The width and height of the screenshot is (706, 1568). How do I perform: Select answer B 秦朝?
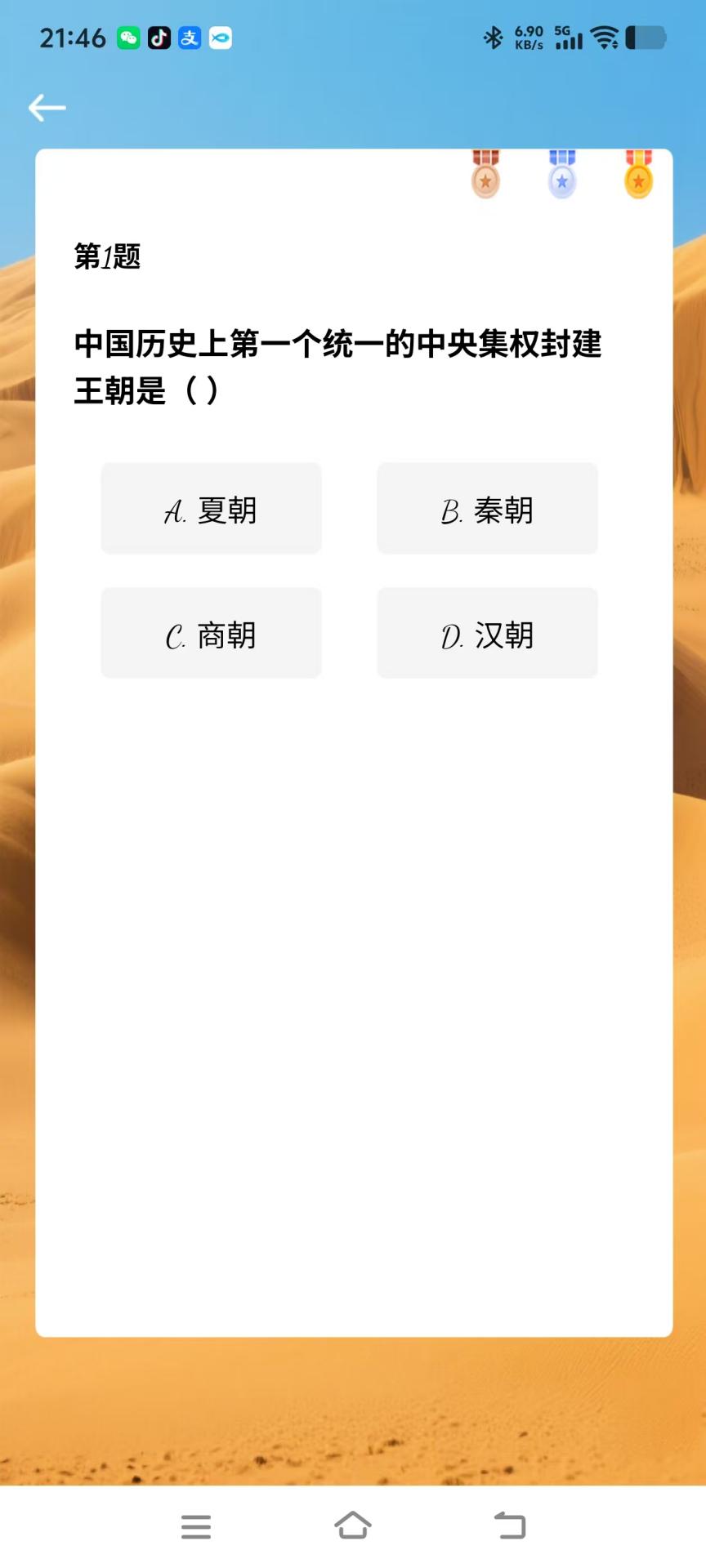tap(487, 508)
